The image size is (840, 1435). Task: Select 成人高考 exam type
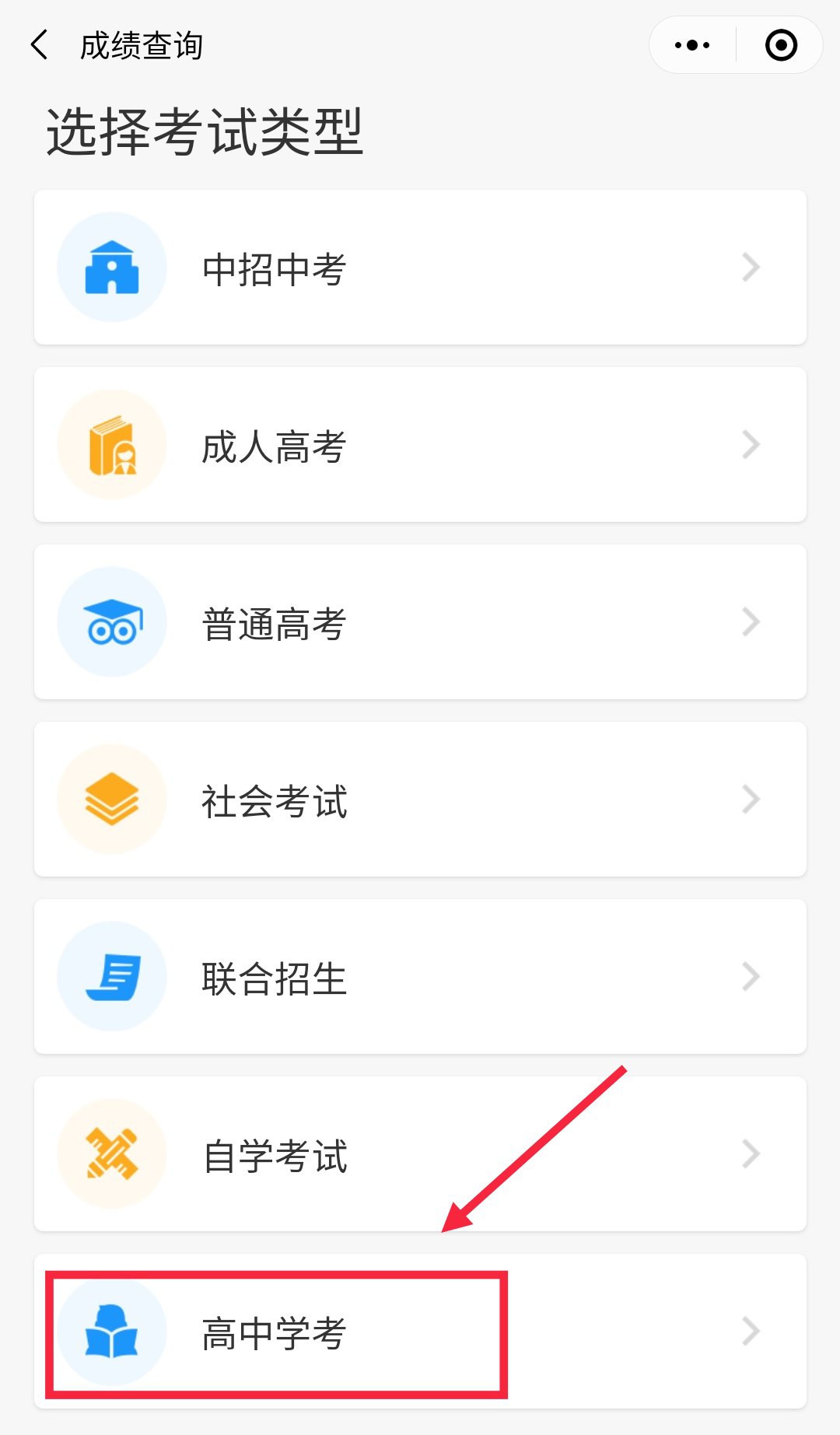[x=420, y=445]
